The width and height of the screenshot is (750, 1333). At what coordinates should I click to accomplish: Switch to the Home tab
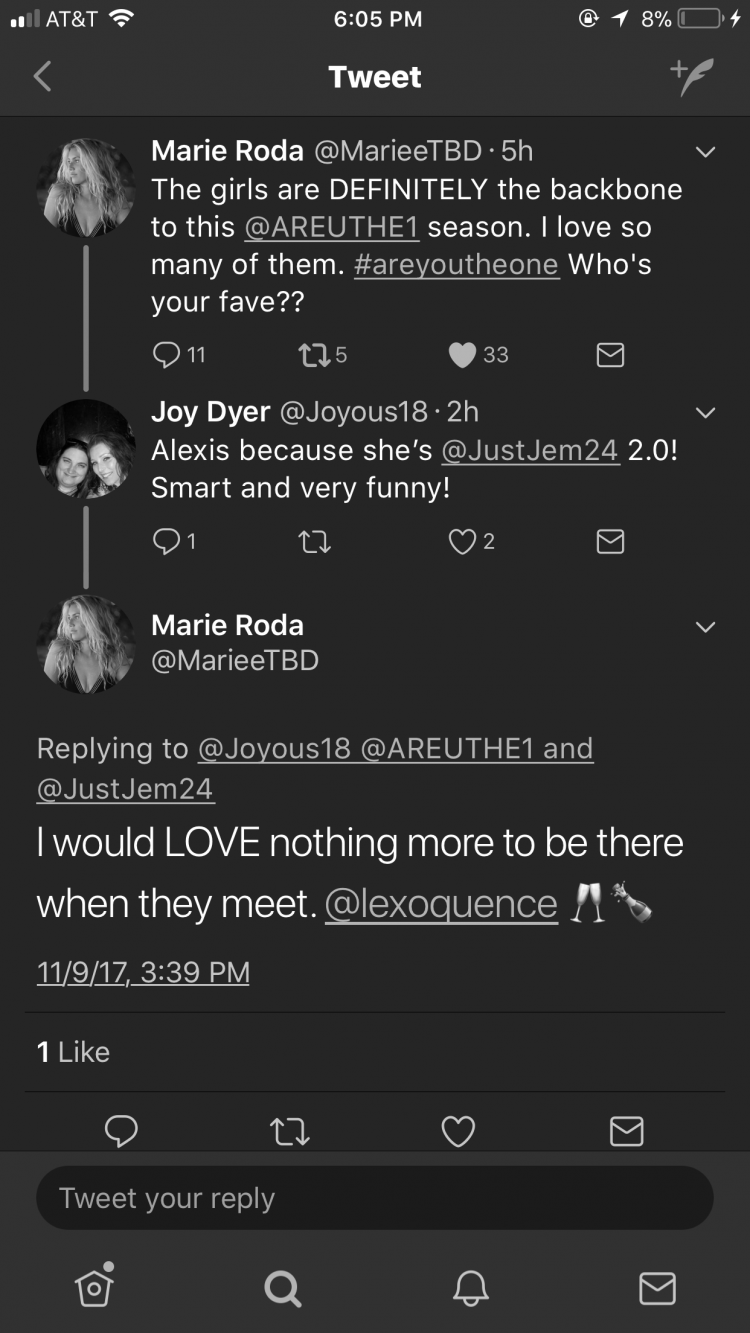(93, 1288)
